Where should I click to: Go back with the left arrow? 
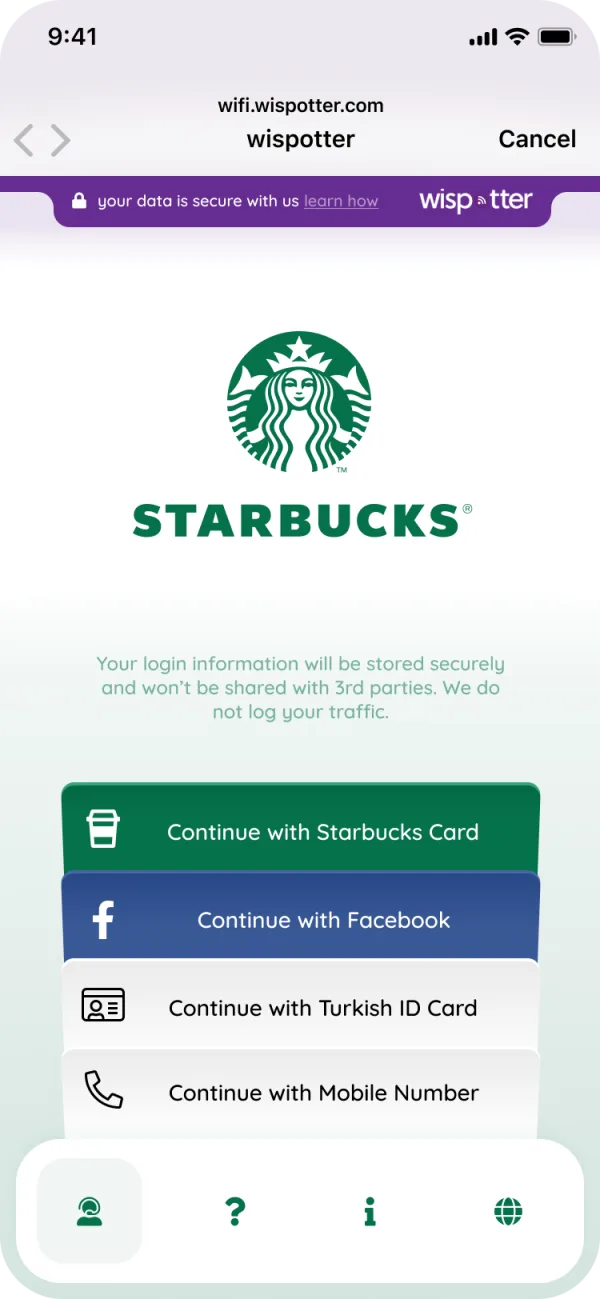24,140
